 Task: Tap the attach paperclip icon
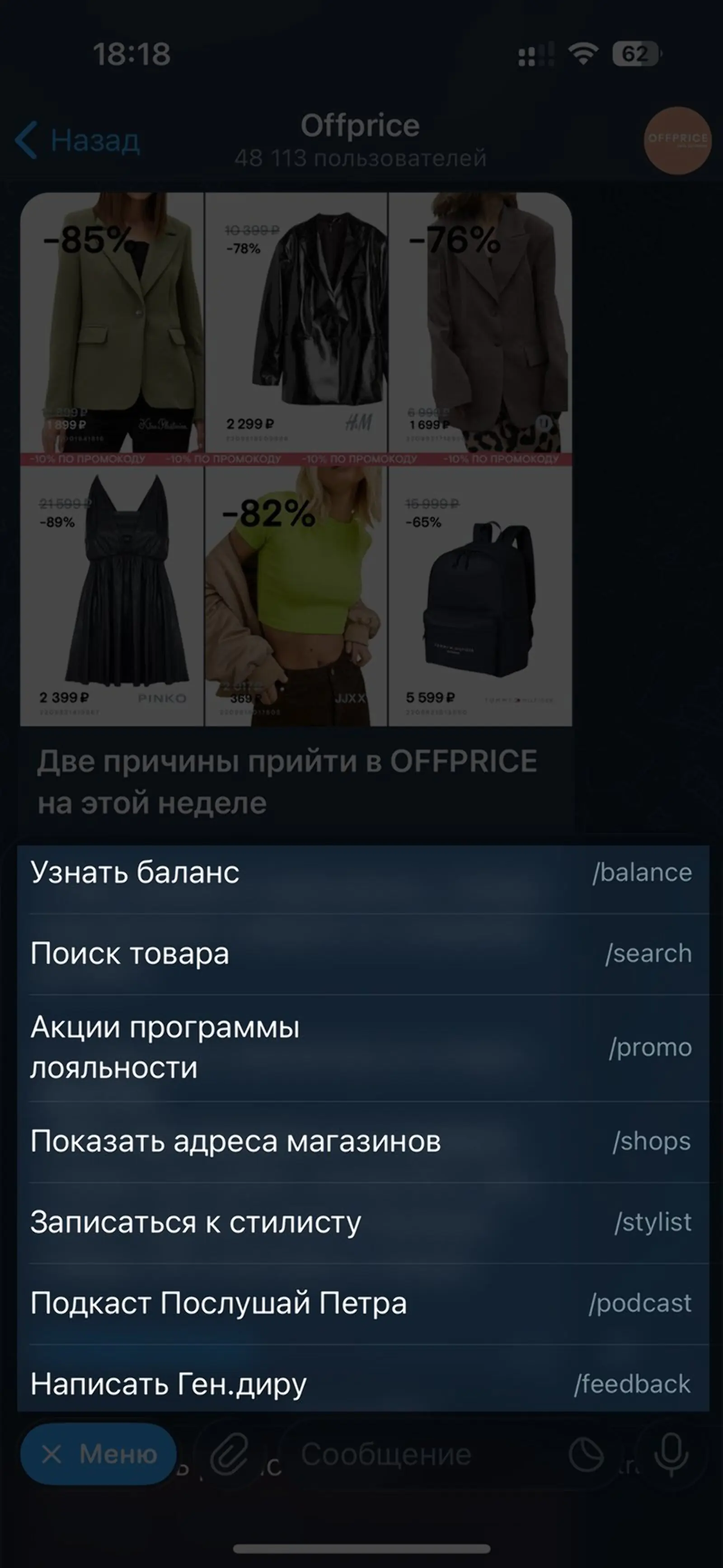(230, 1454)
